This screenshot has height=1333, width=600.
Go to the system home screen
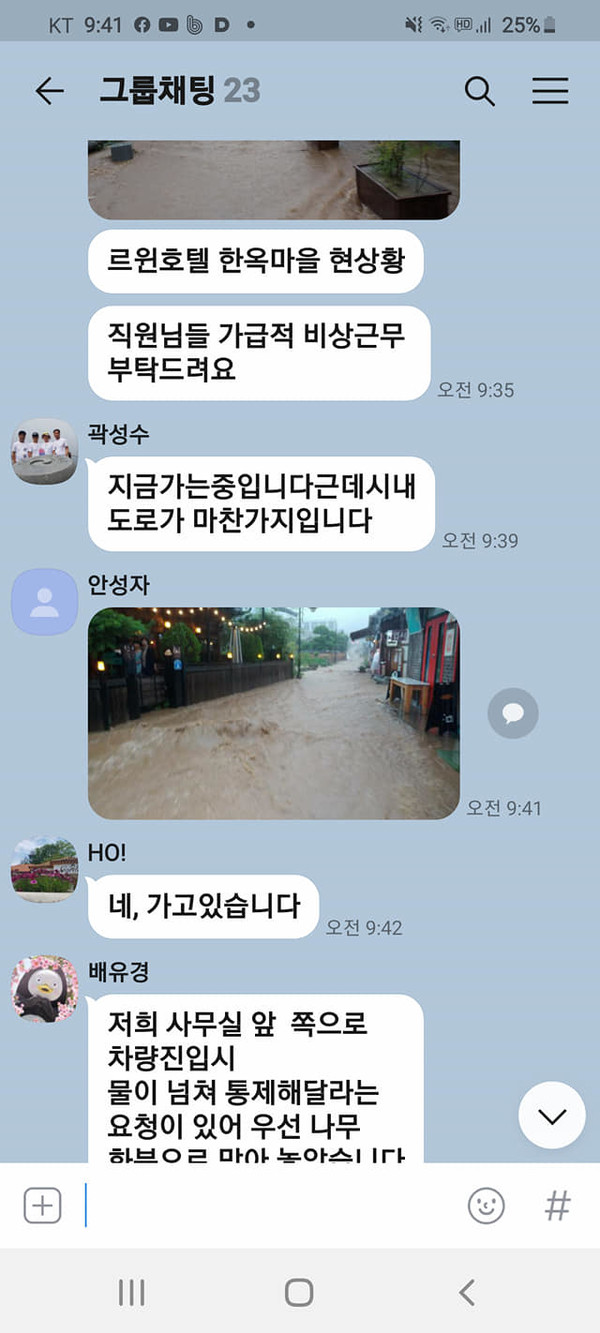[299, 1293]
